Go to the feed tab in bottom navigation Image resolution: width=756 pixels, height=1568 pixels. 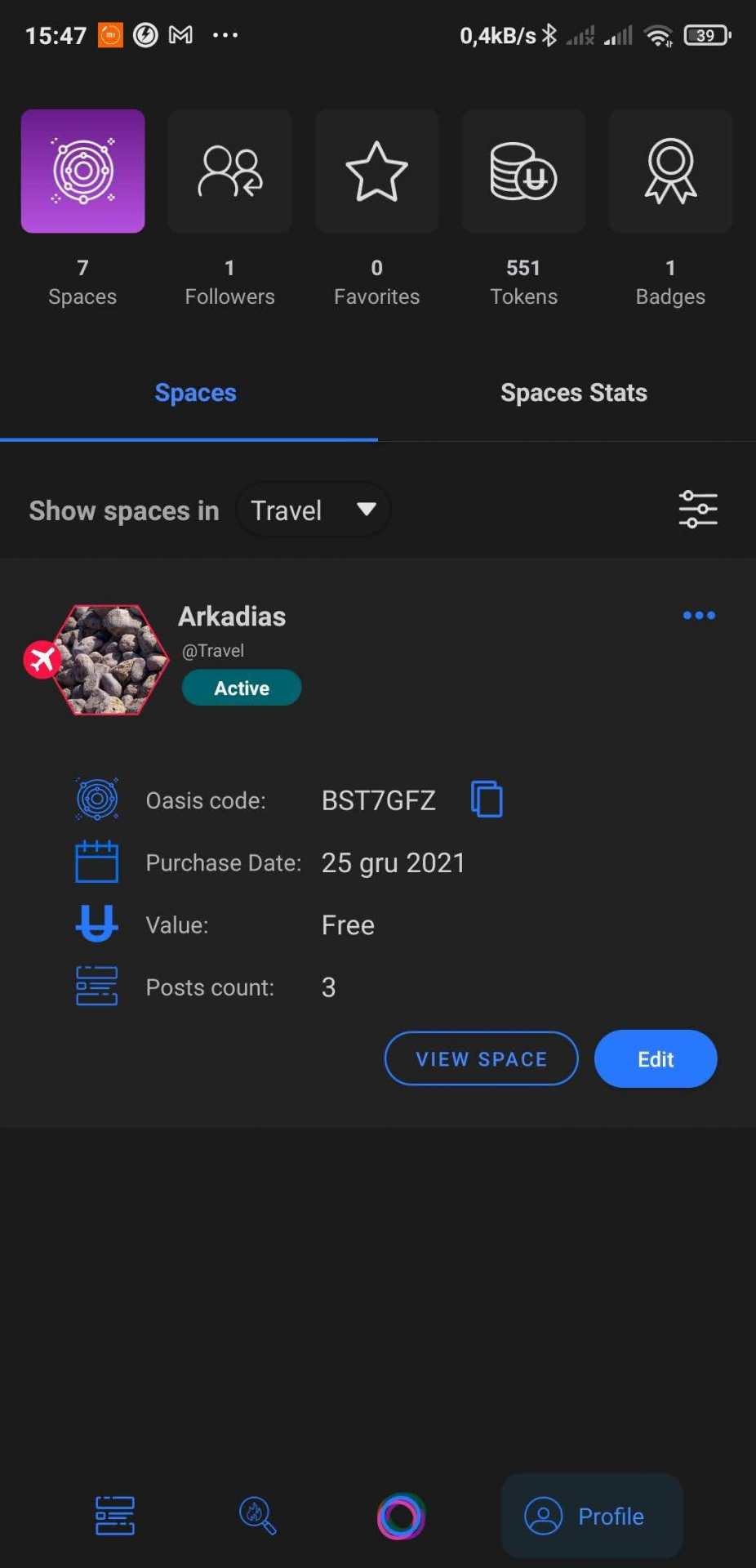[x=114, y=1516]
